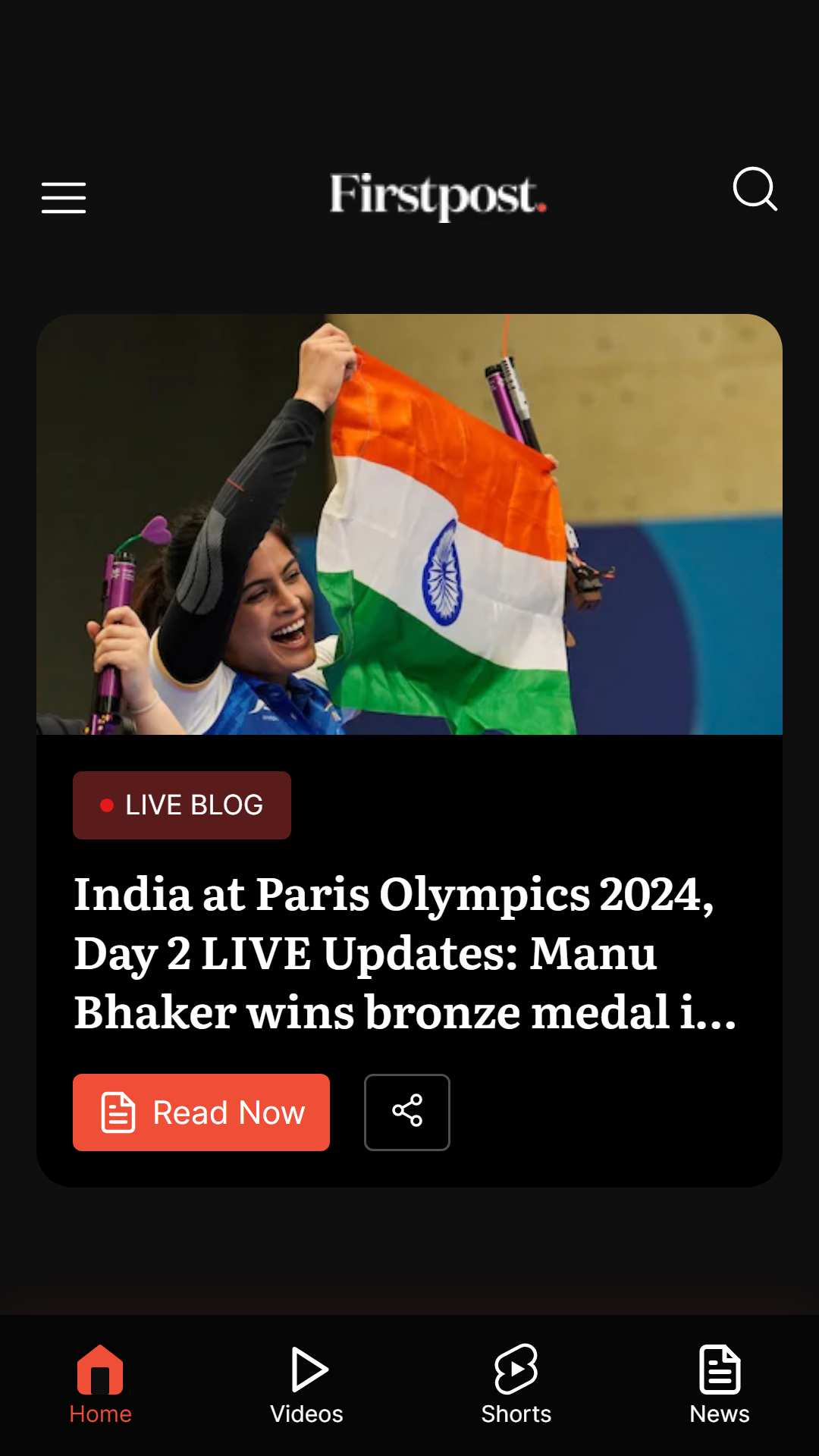Tap Read Now for Olympics live blog
The image size is (819, 1456).
point(201,1112)
